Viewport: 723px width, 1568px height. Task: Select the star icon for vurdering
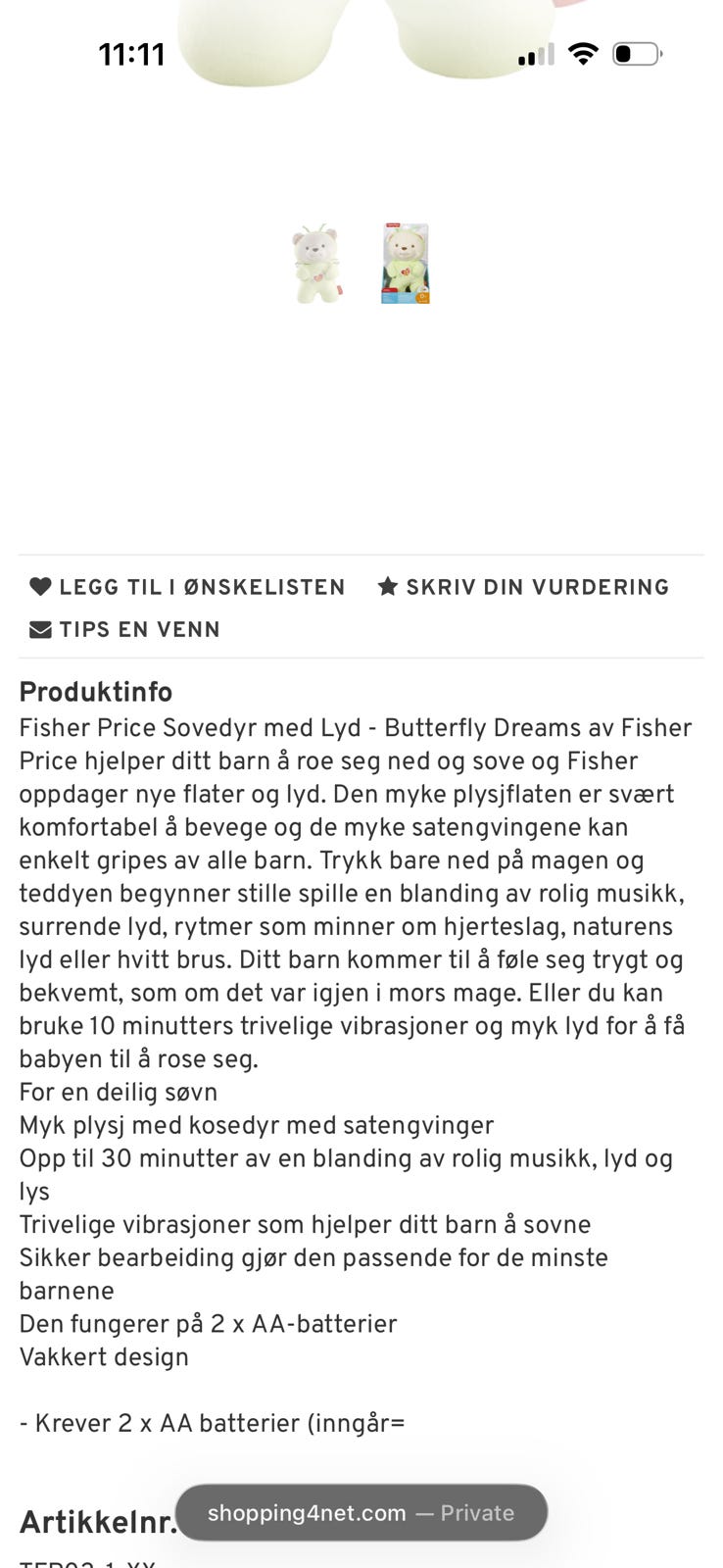(x=387, y=587)
